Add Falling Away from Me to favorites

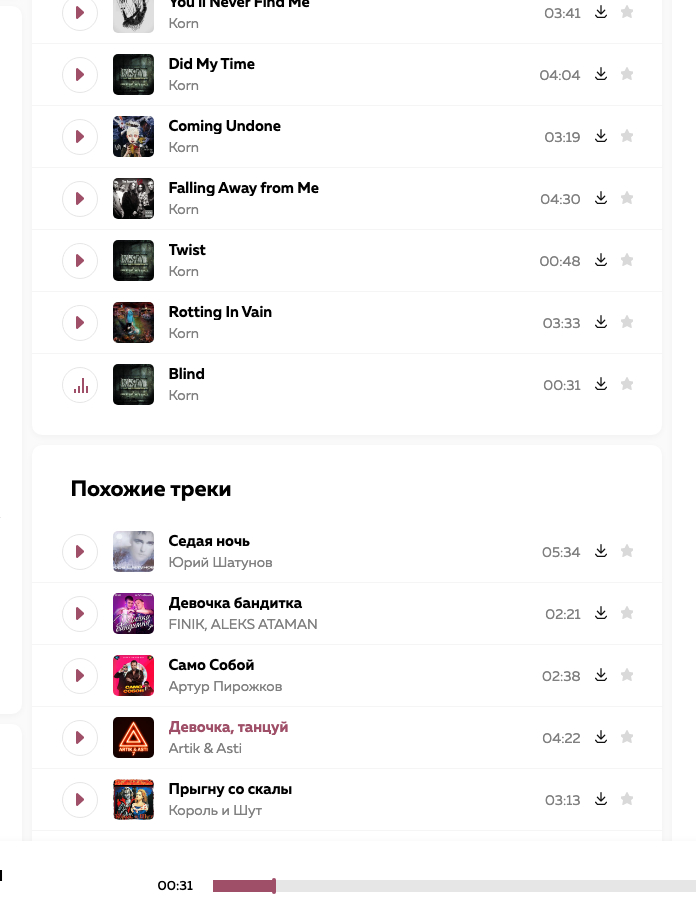coord(627,198)
